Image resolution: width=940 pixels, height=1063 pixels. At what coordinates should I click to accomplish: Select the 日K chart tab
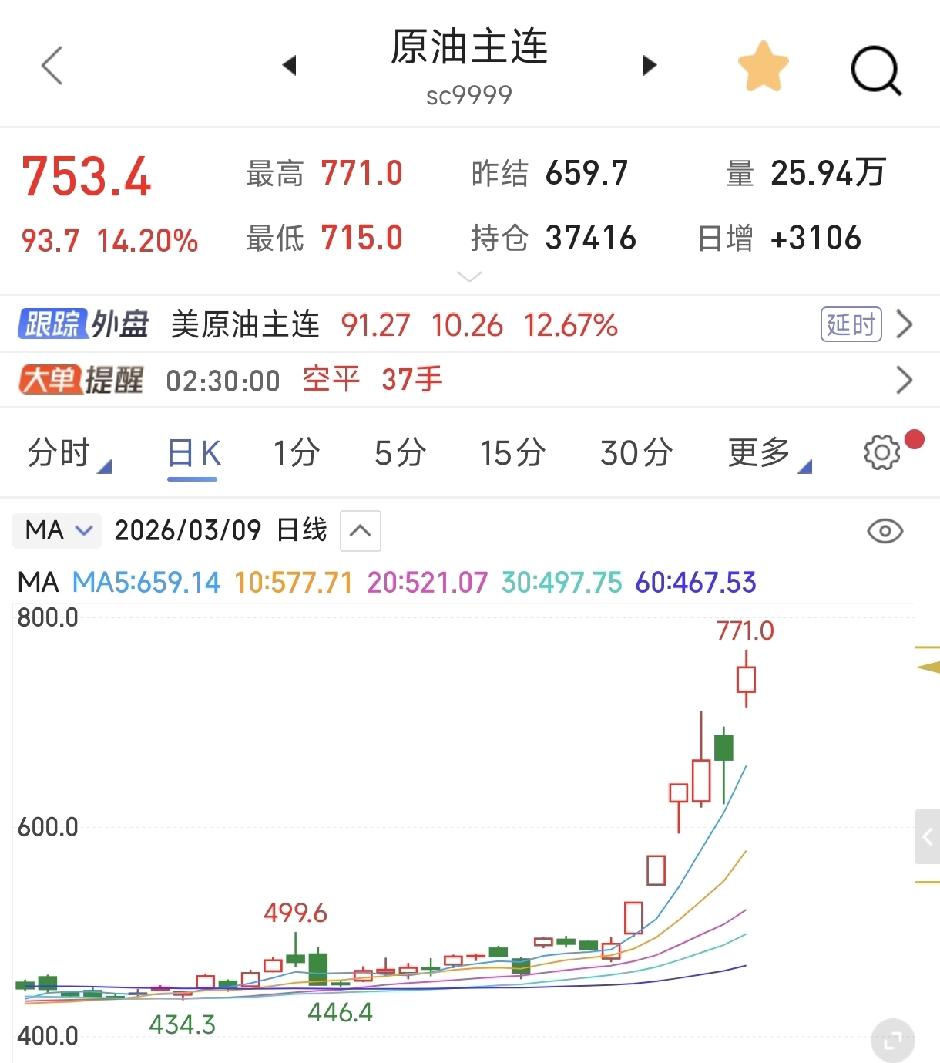click(x=193, y=454)
